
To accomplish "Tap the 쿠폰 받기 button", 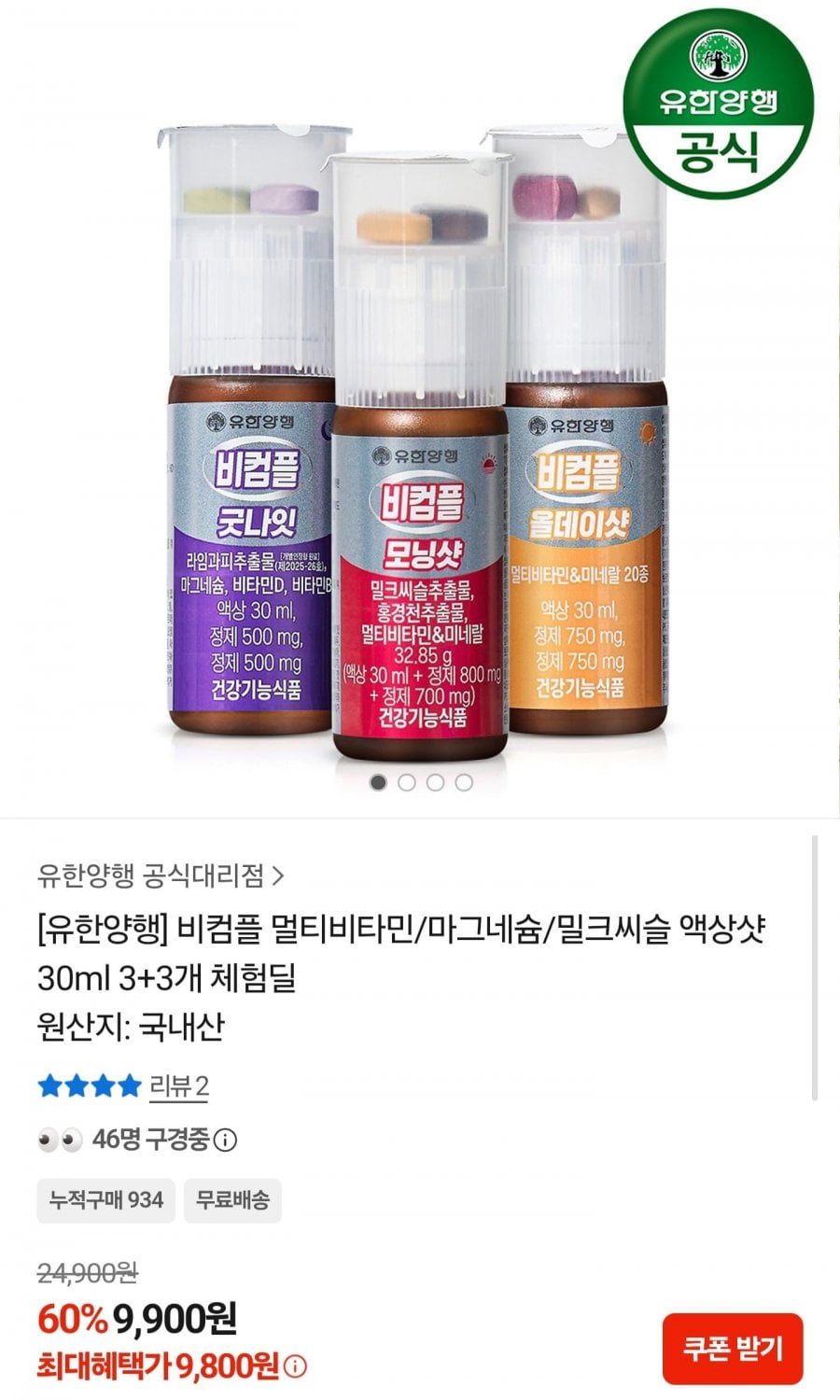I will (733, 1348).
